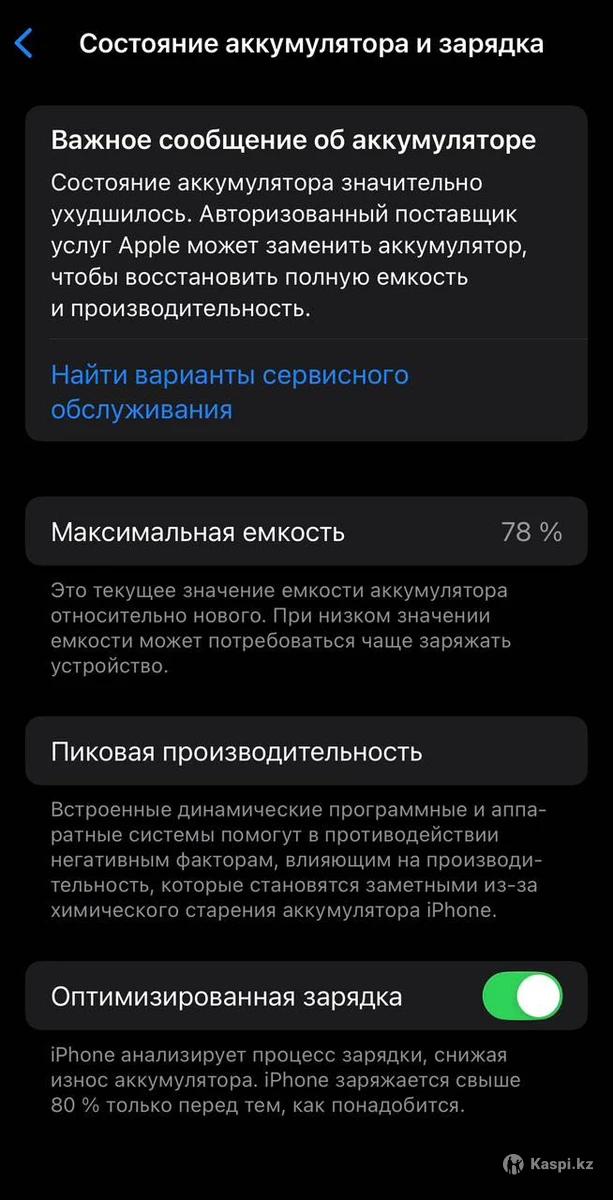The height and width of the screenshot is (1200, 613).
Task: Open 'Найти варианты сервисного обслуживания' link
Action: point(229,392)
